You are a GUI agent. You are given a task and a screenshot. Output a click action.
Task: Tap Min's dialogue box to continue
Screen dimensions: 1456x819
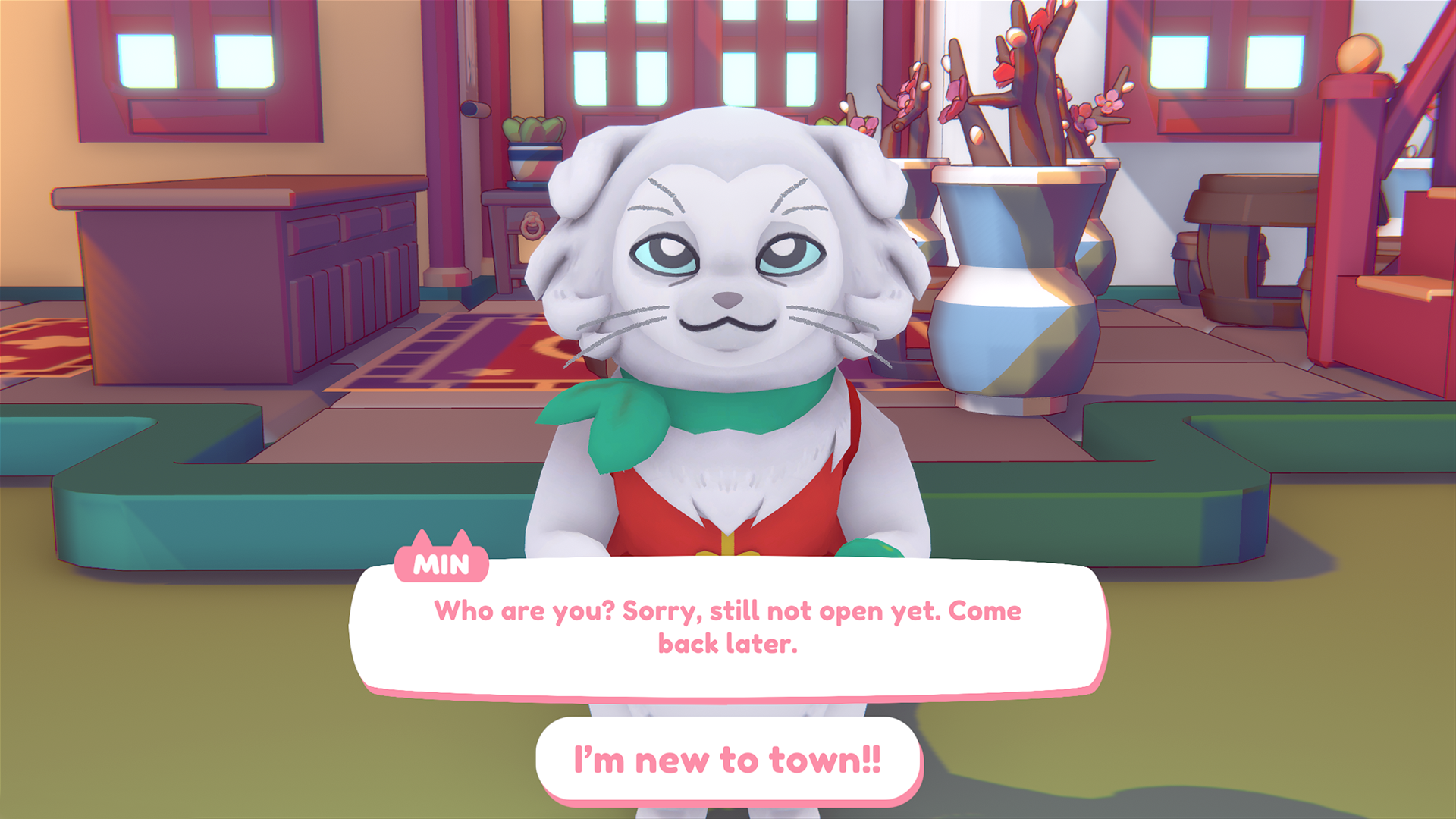(728, 628)
